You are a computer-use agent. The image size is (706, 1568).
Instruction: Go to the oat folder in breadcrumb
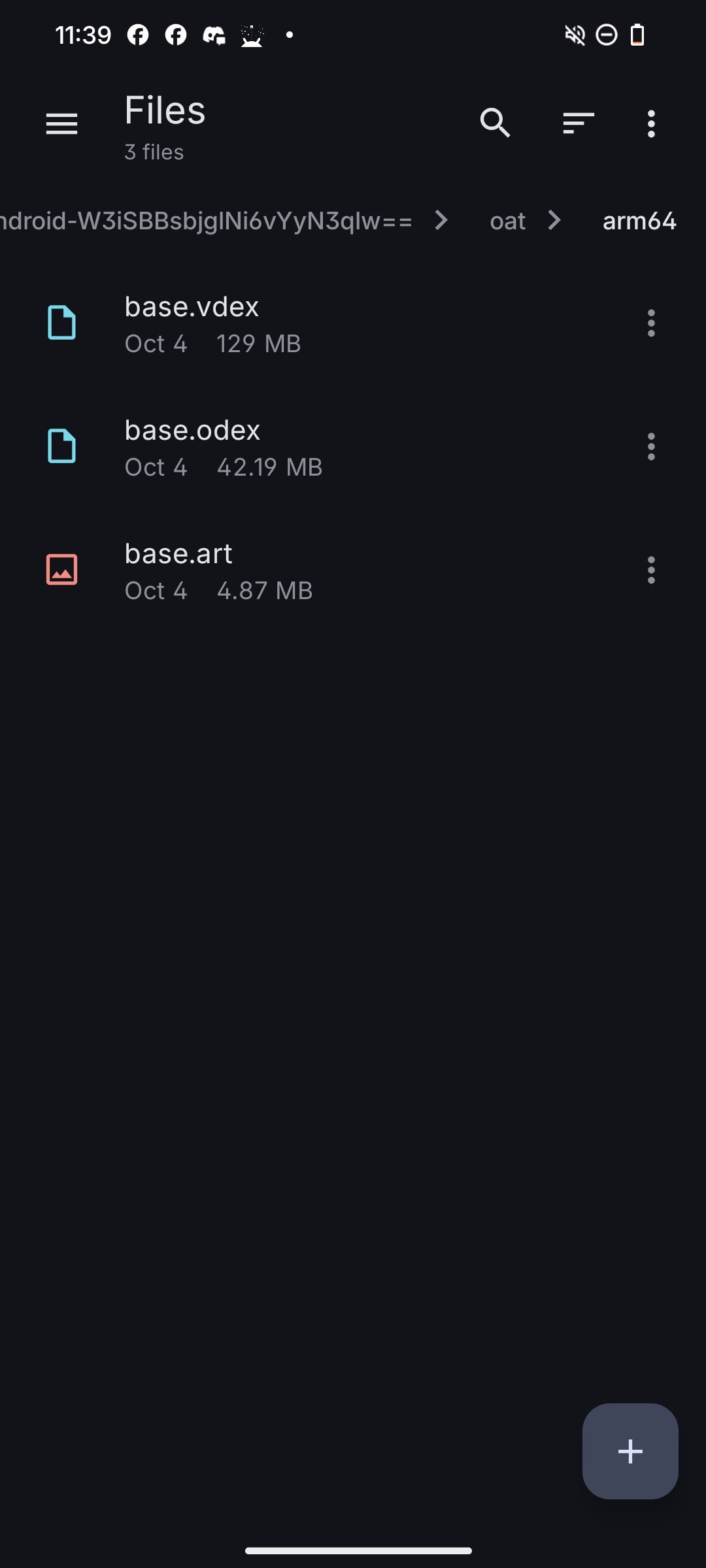(x=507, y=221)
